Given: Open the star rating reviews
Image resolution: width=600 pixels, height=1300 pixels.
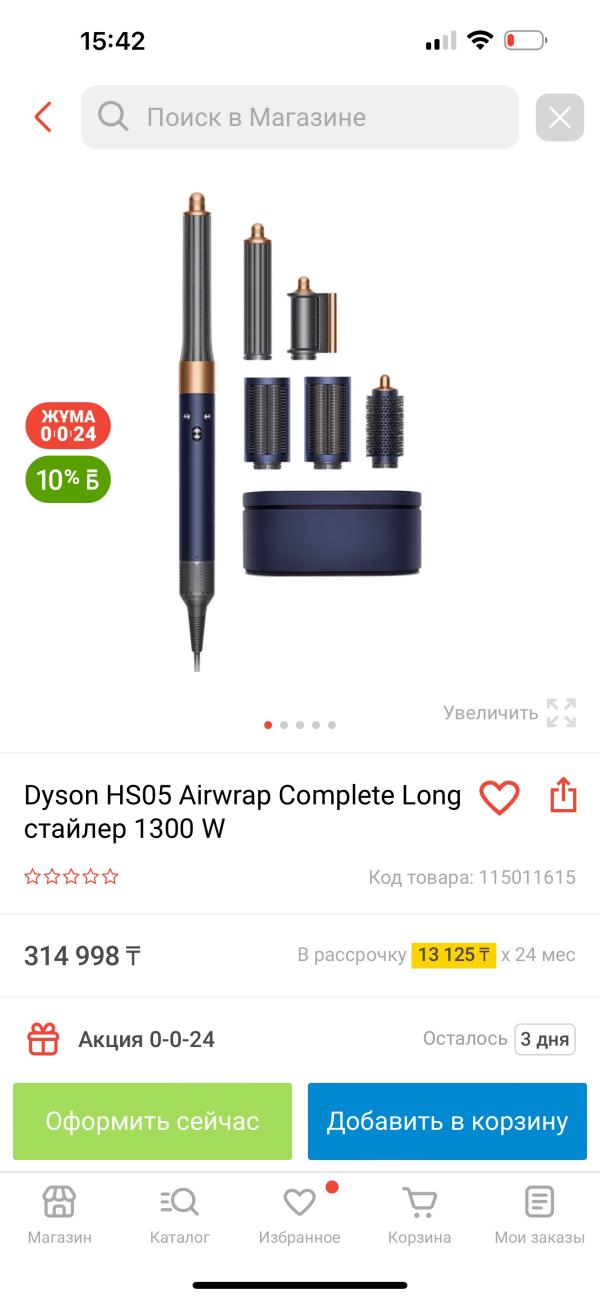Looking at the screenshot, I should [71, 877].
